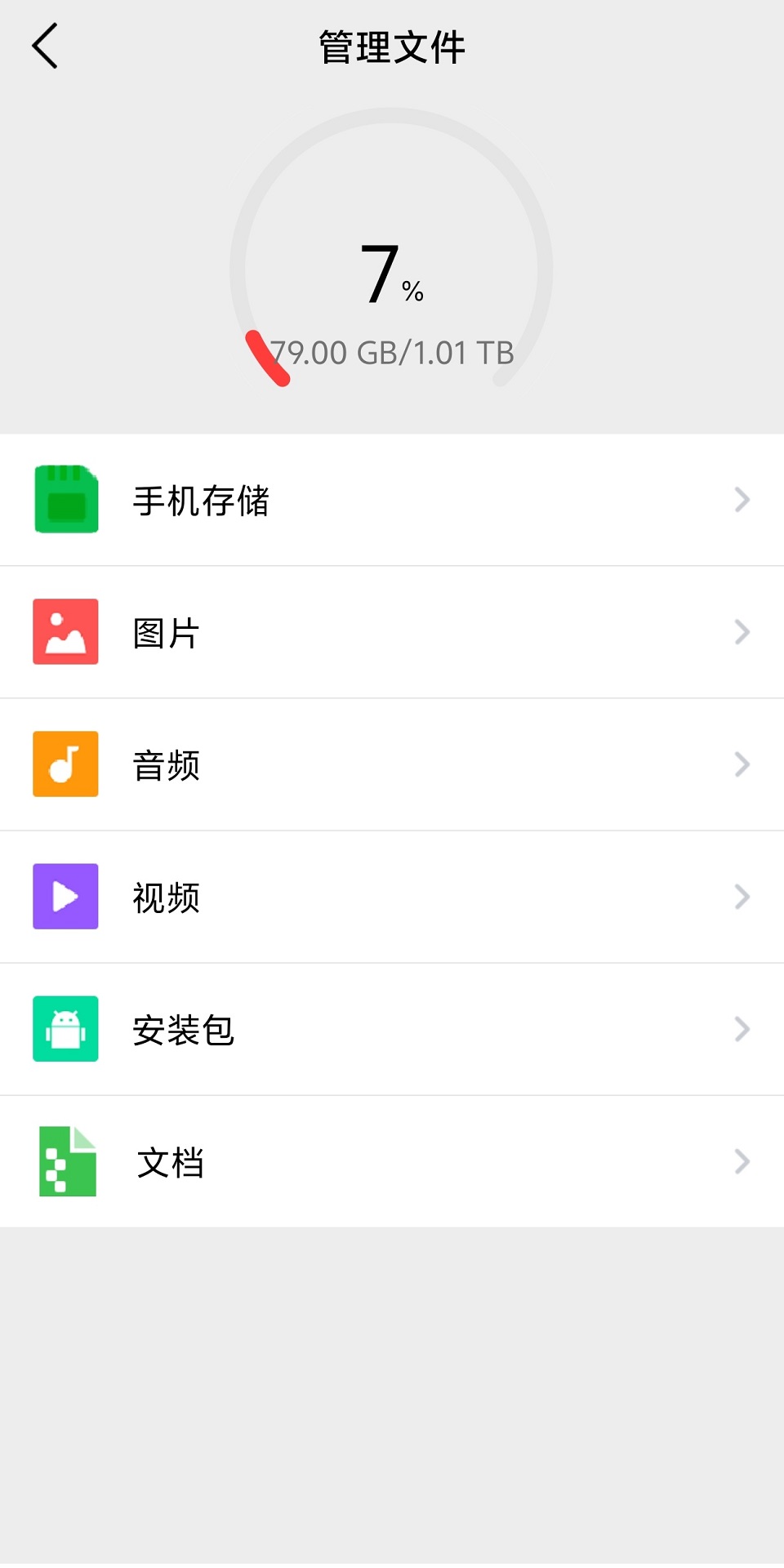Click the orange music note audio icon
The image size is (784, 1568).
[x=65, y=764]
